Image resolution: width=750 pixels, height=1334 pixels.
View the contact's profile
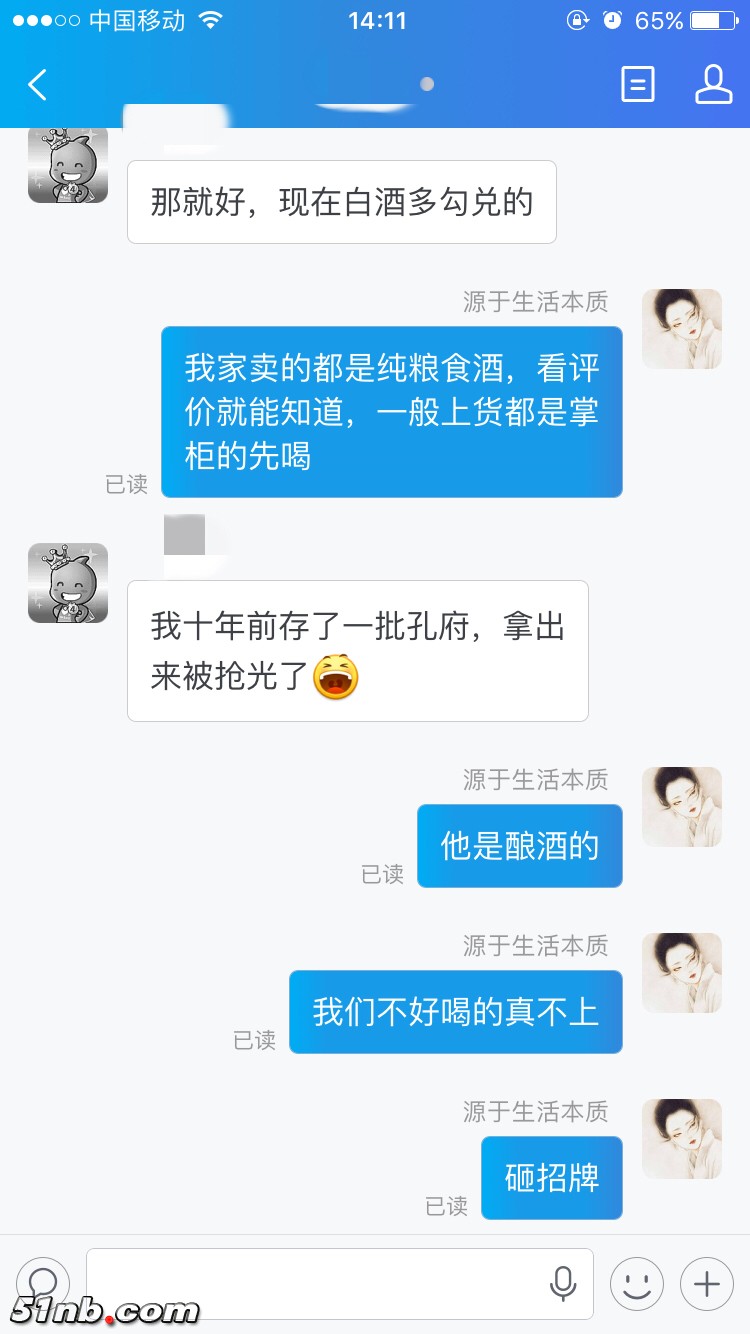[x=713, y=85]
